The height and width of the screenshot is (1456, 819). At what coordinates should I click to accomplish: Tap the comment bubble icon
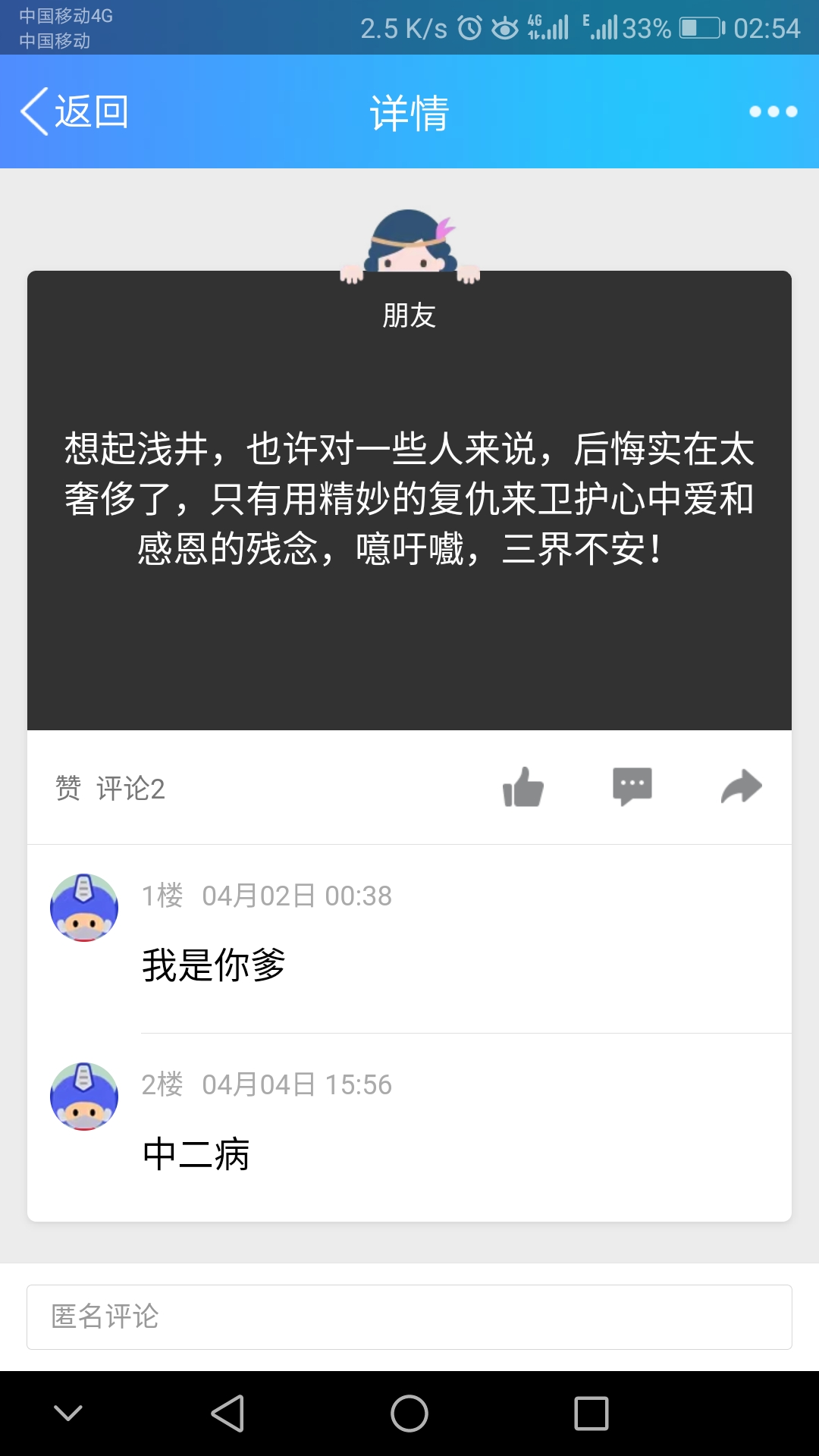(x=632, y=787)
